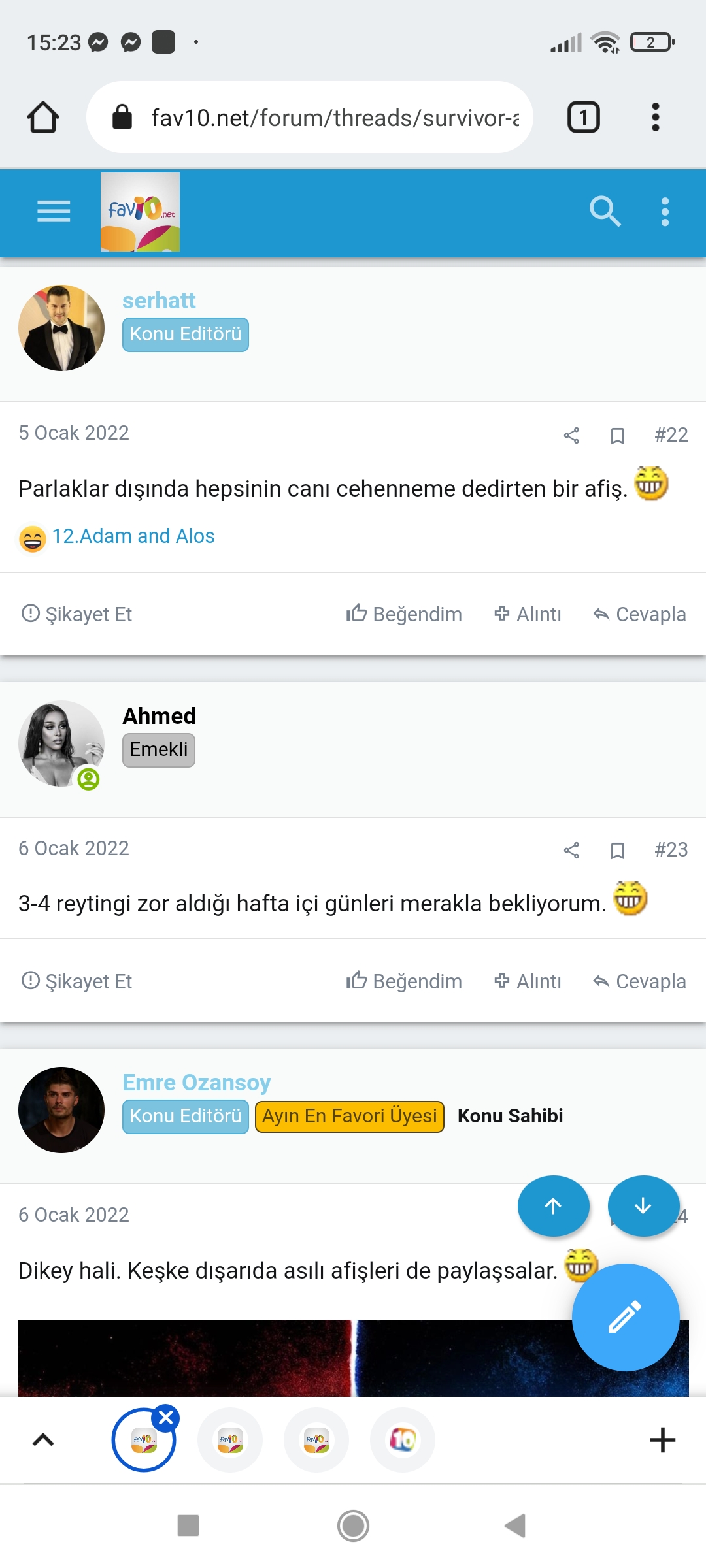Open Emre Ozansoy's profile
This screenshot has height=1568, width=706.
(196, 1083)
